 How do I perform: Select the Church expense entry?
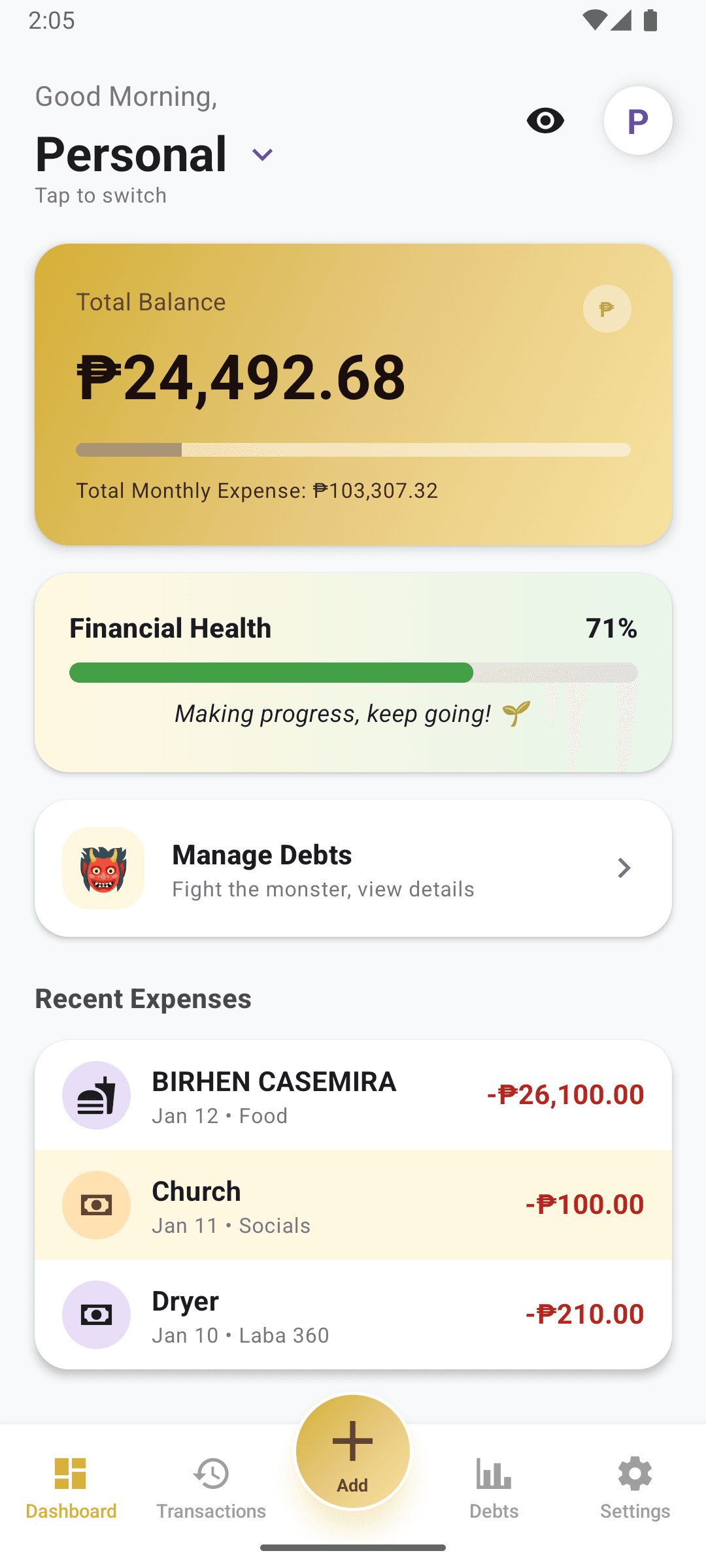[353, 1205]
